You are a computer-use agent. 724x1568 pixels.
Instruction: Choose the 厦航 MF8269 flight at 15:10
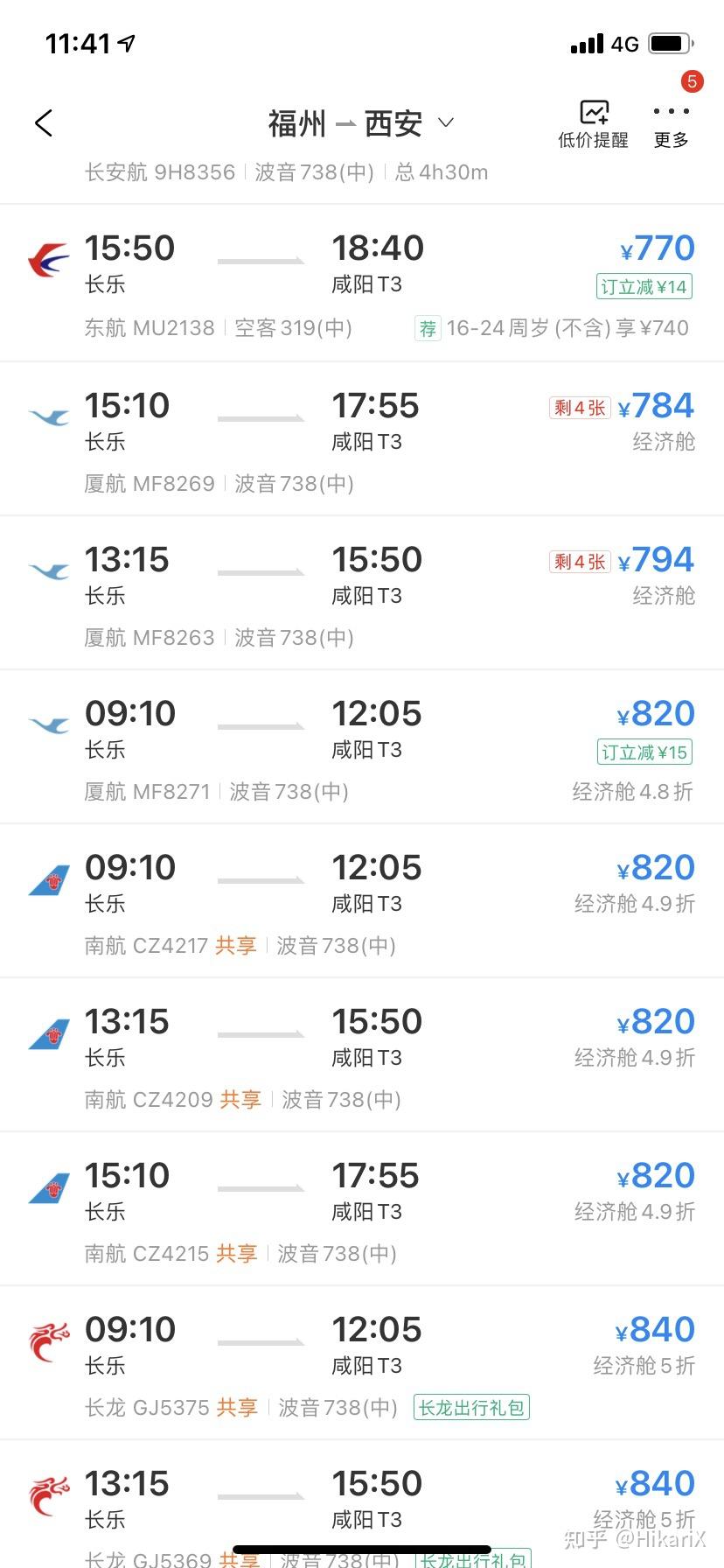[x=362, y=439]
